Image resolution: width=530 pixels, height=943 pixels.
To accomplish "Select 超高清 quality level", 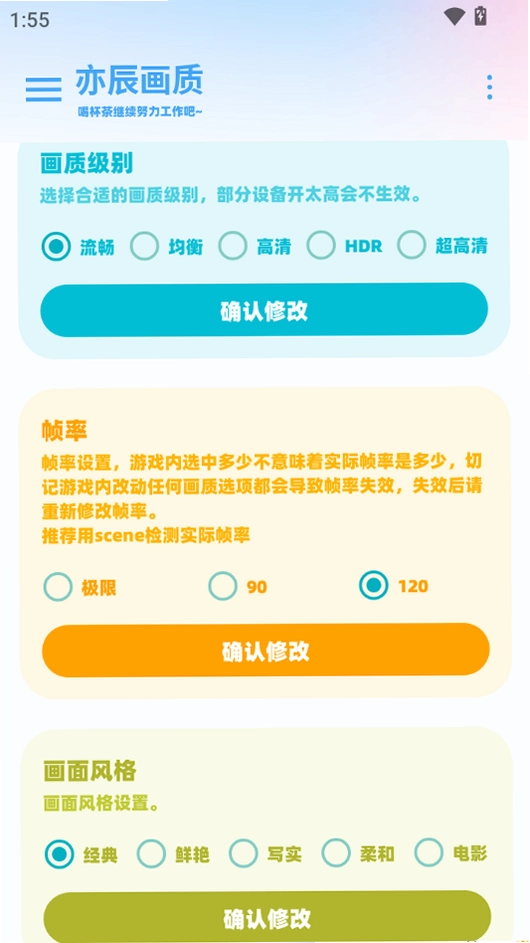I will 442,245.
